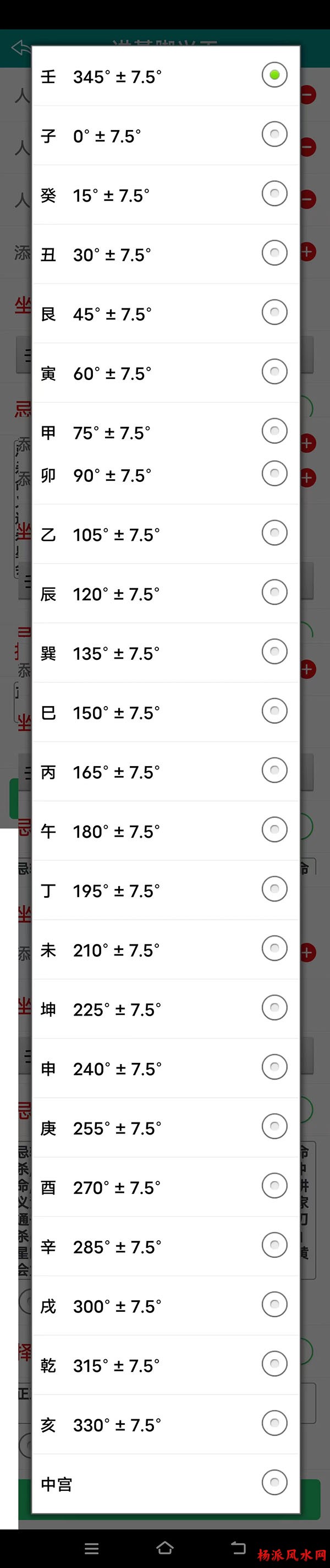Choose the 中宫 option

click(x=274, y=1483)
